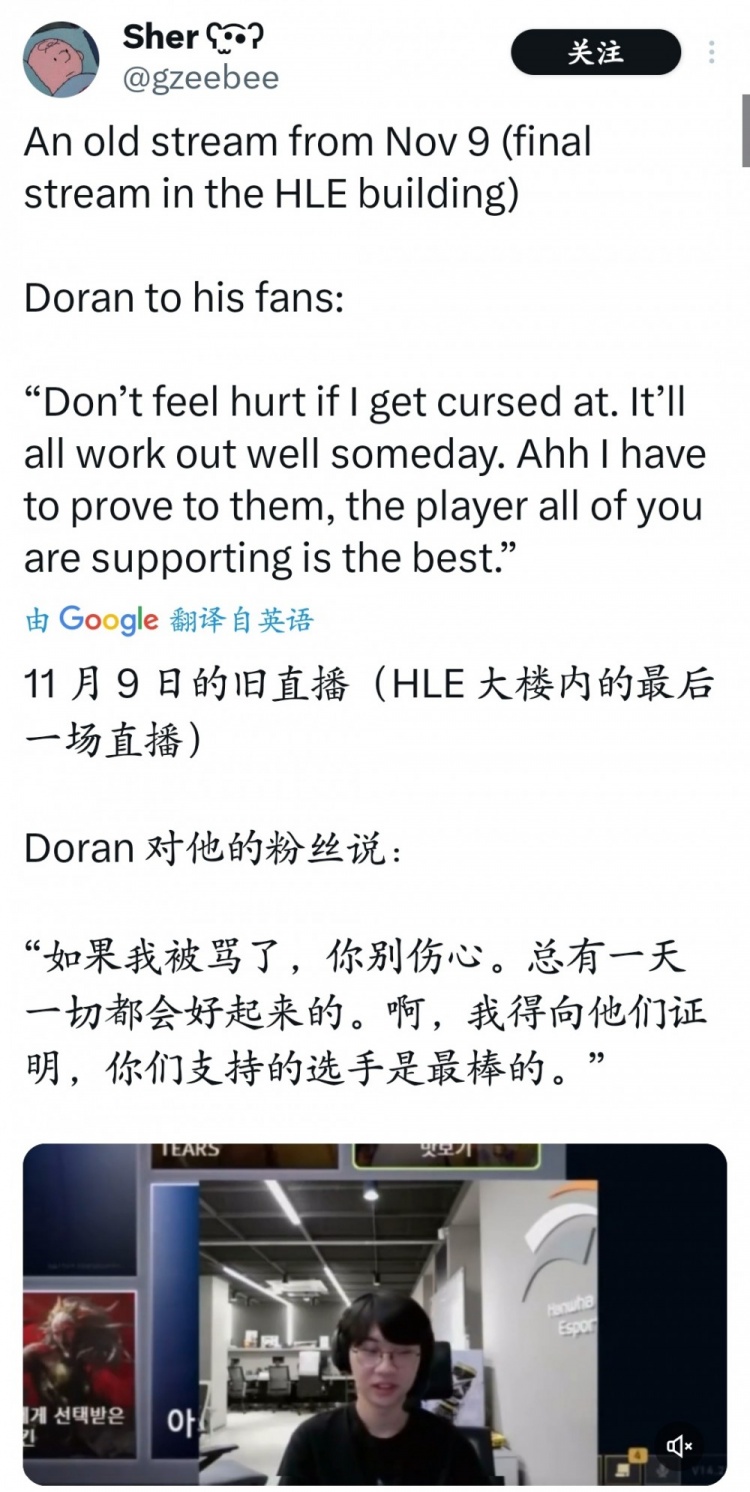Open Sher's profile avatar
750x1492 pixels.
pyautogui.click(x=61, y=59)
